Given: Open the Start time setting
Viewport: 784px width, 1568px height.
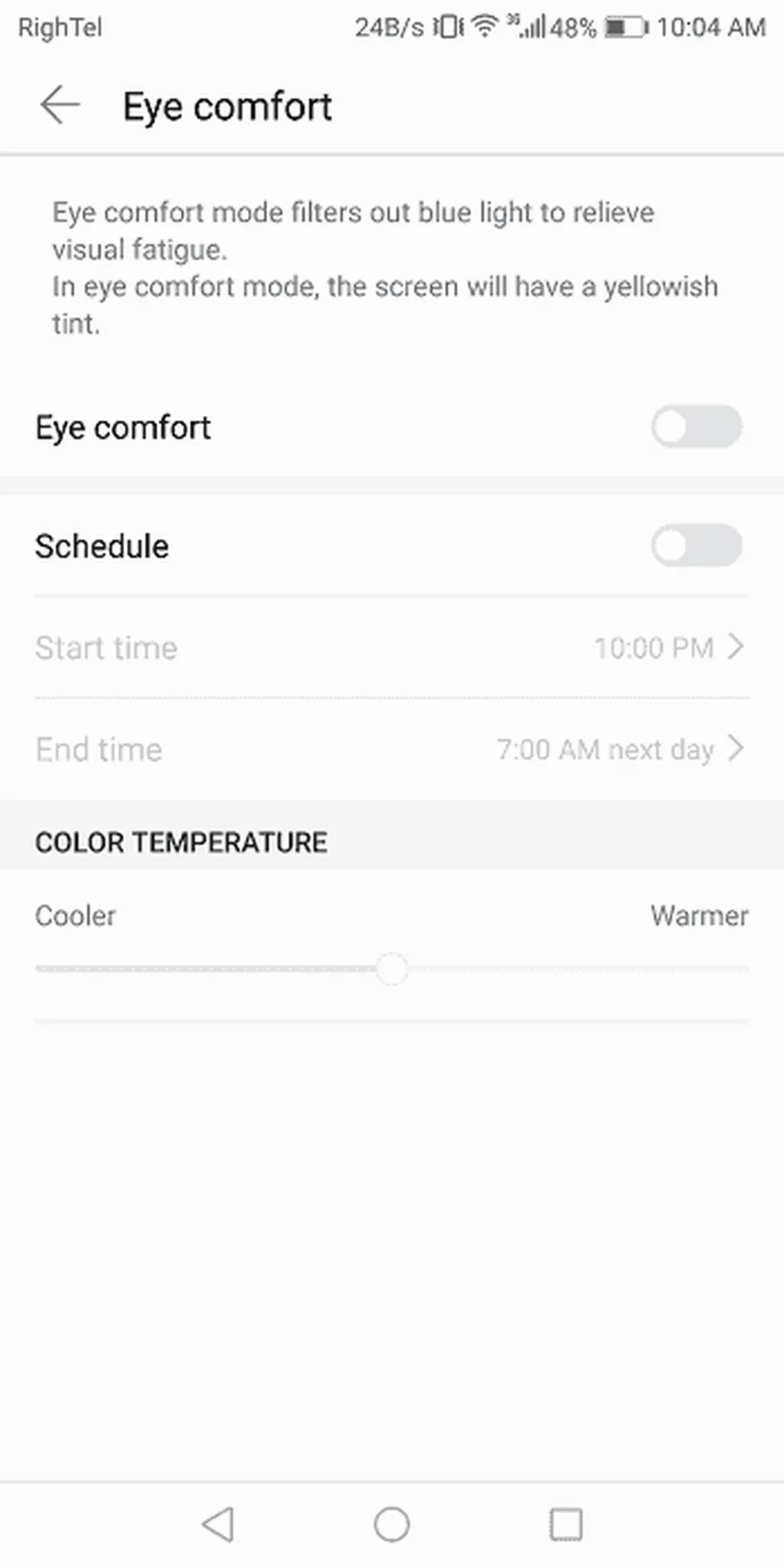Looking at the screenshot, I should [392, 648].
